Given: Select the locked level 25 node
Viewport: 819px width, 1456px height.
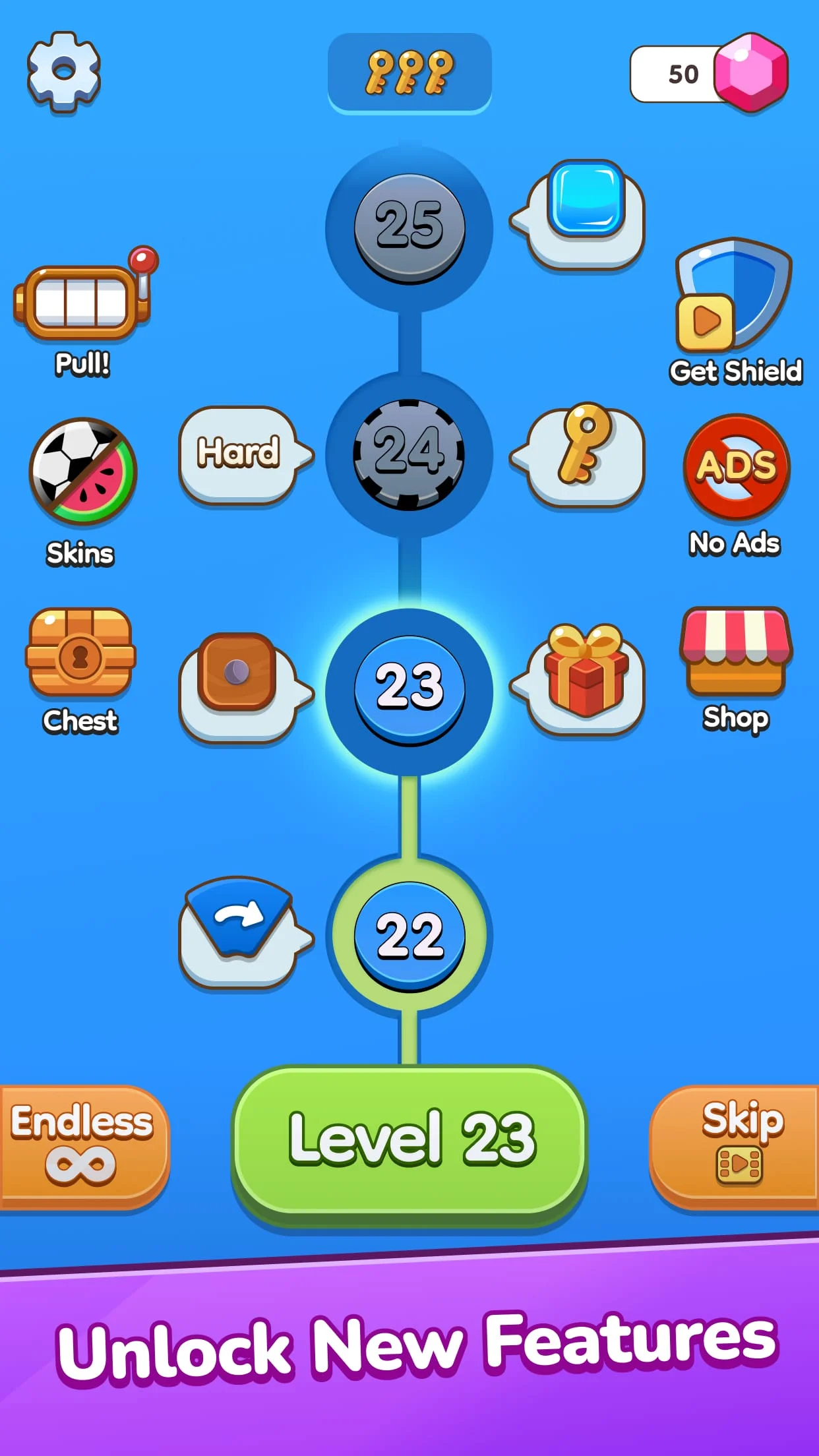Looking at the screenshot, I should pyautogui.click(x=409, y=226).
